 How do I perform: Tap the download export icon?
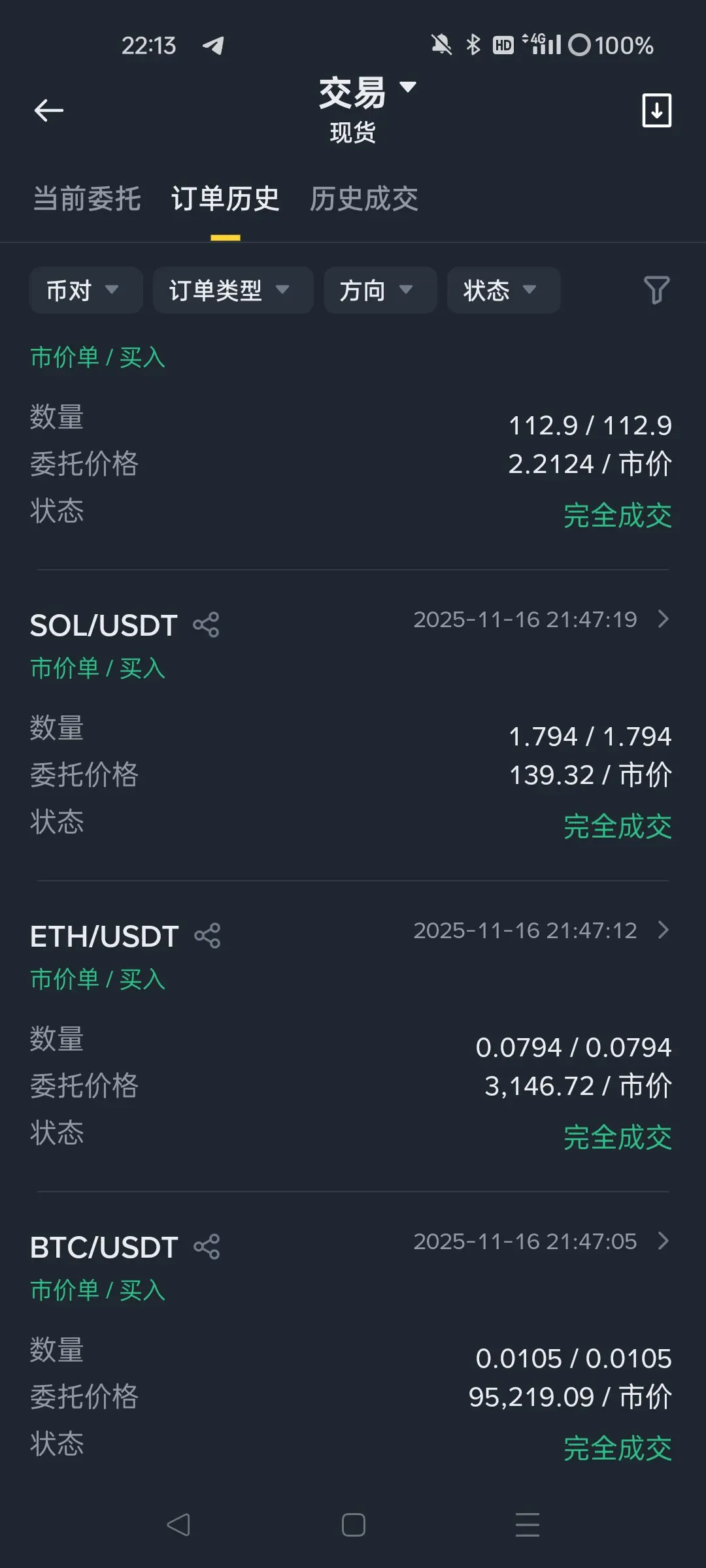[x=656, y=110]
